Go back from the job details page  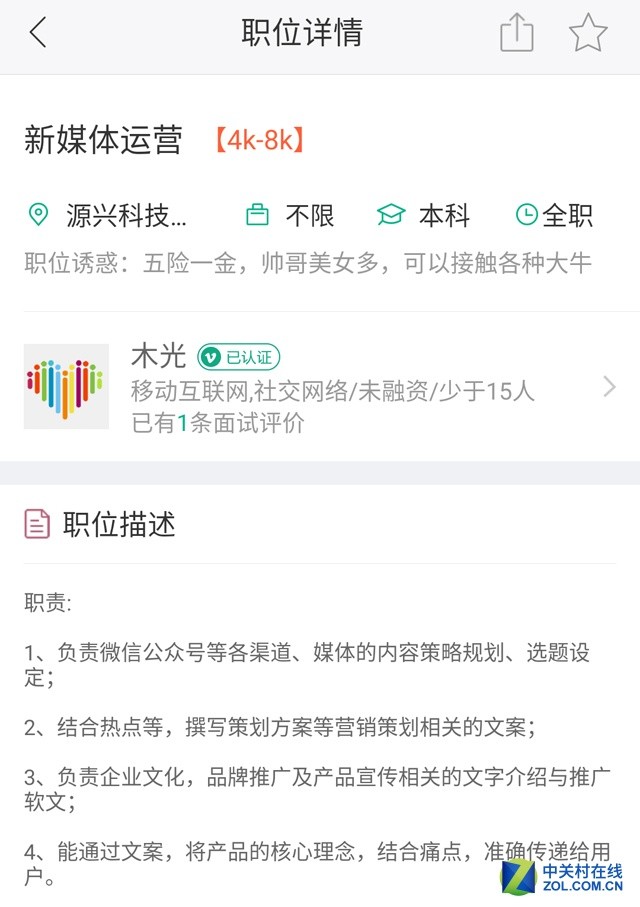pyautogui.click(x=38, y=33)
